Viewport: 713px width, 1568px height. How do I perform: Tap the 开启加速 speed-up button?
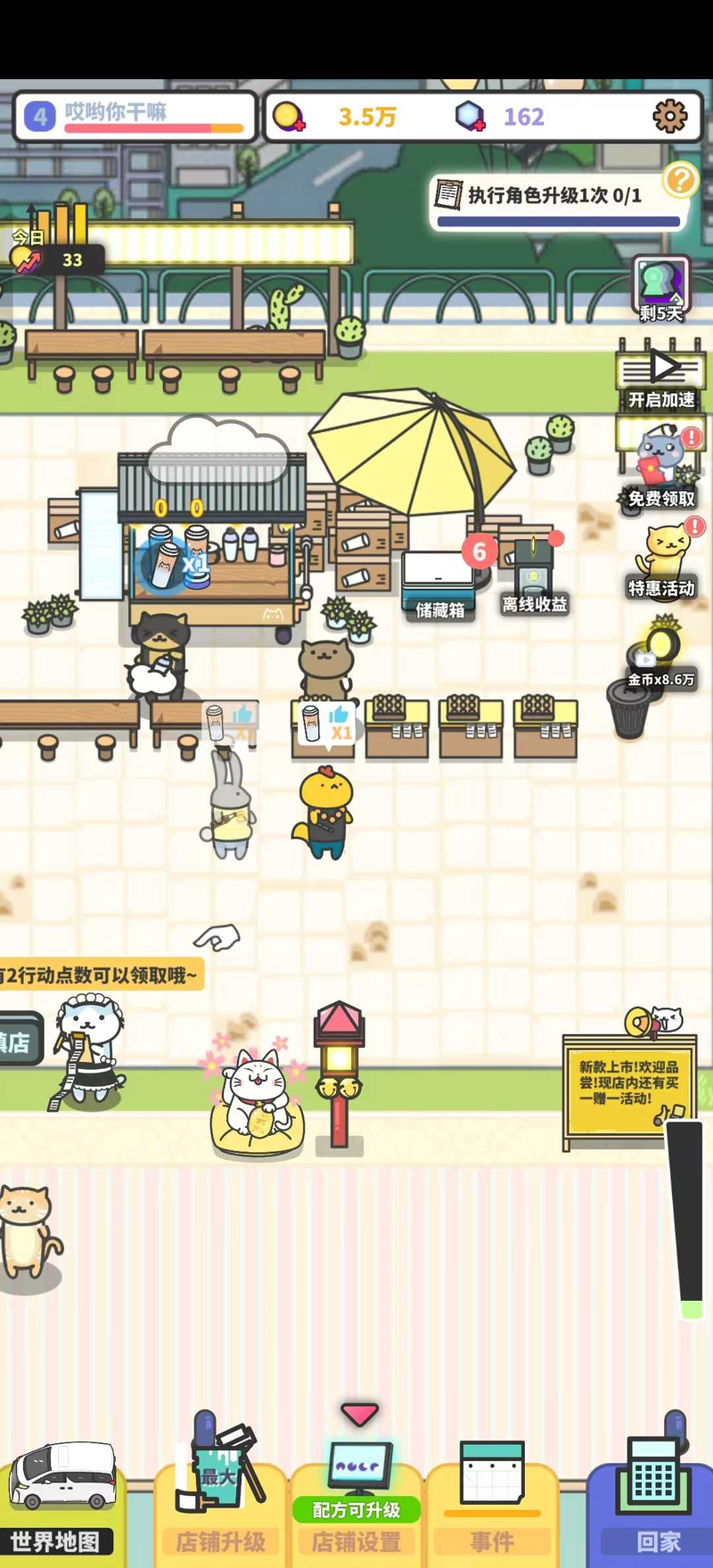[661, 378]
